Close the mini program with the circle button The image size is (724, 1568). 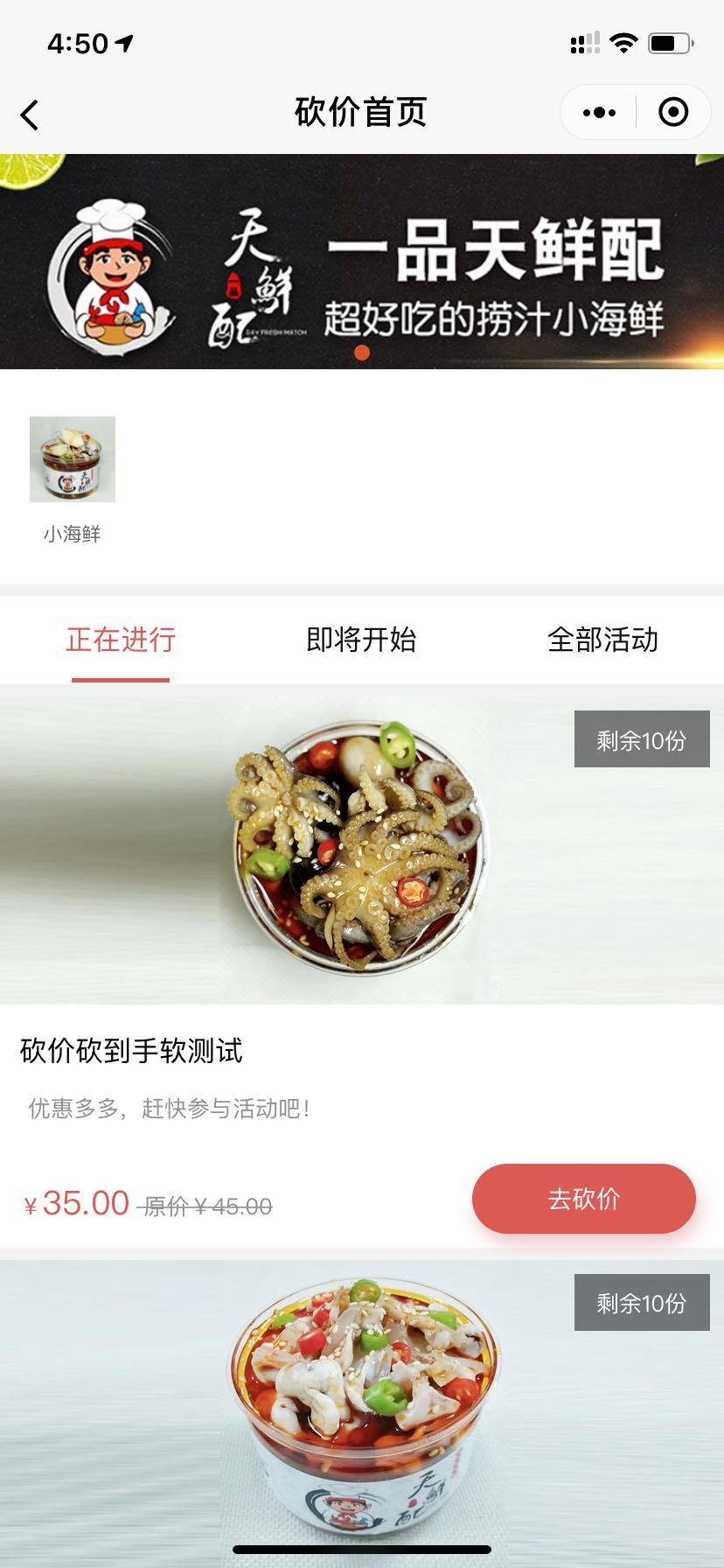coord(673,113)
